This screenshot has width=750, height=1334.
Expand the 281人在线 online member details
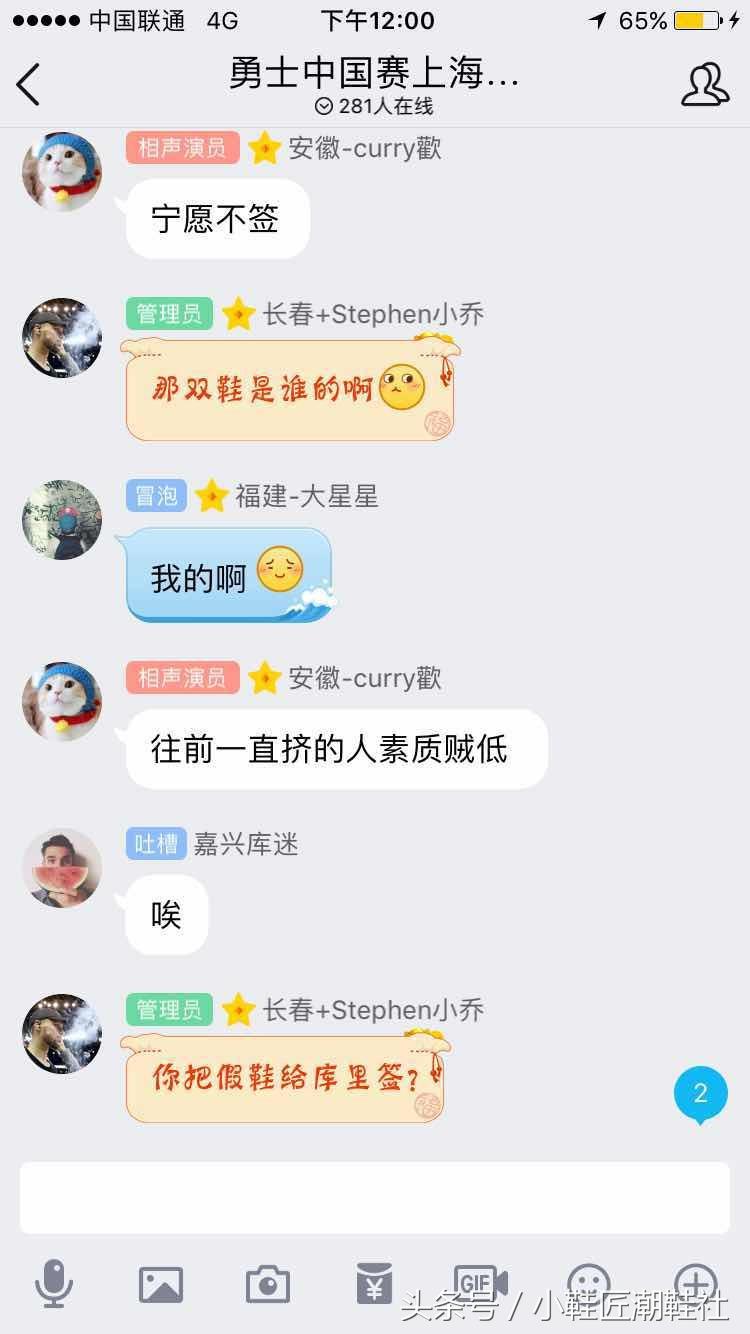(375, 107)
